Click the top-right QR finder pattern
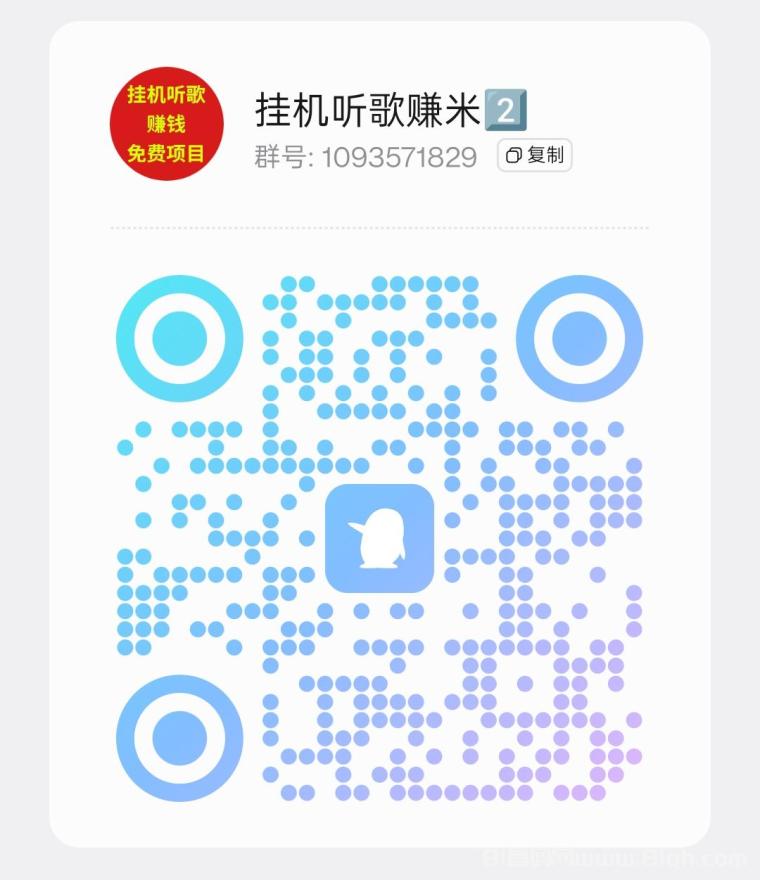Image resolution: width=760 pixels, height=880 pixels. pos(580,338)
